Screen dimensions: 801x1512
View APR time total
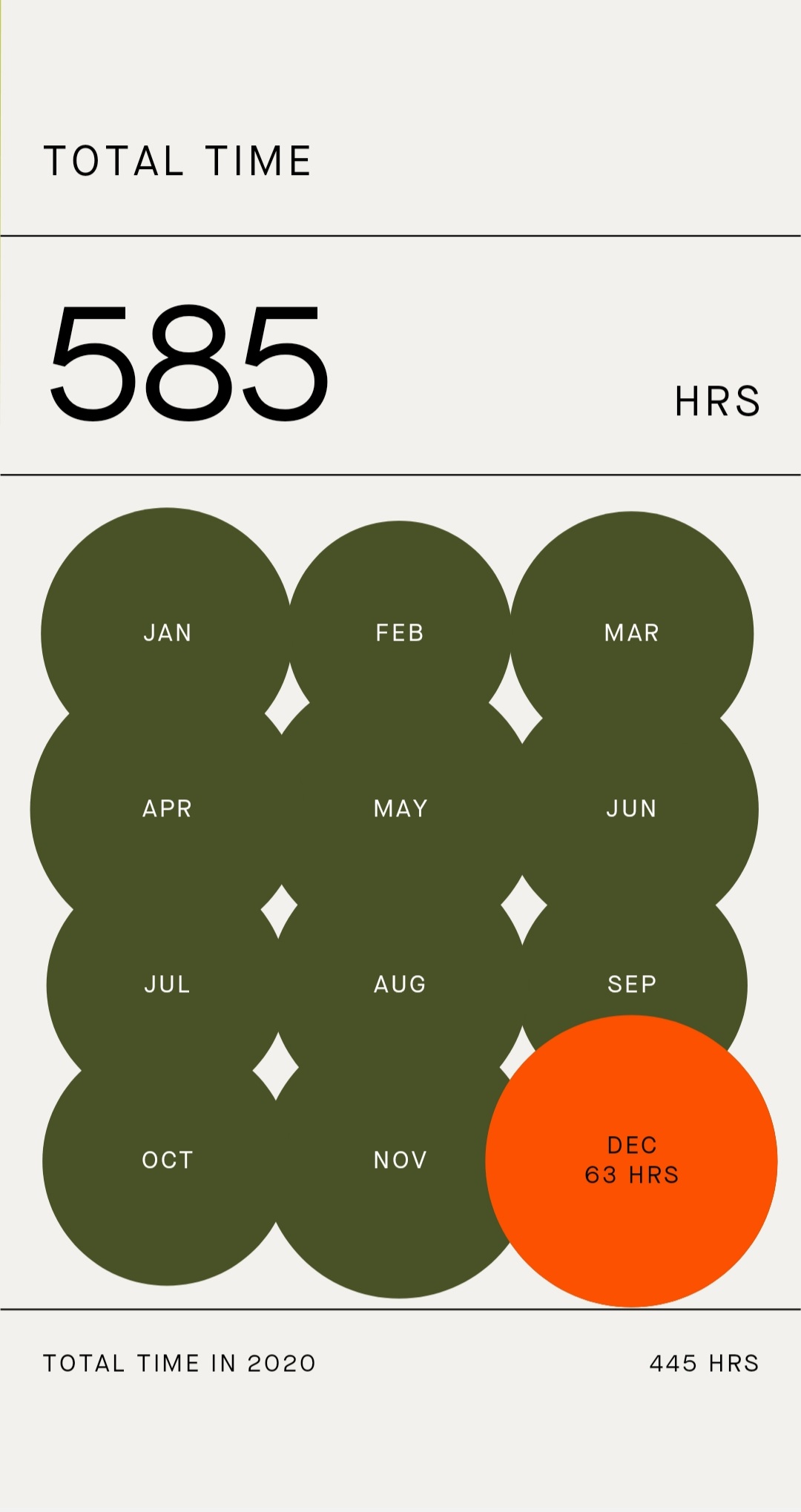[x=167, y=808]
